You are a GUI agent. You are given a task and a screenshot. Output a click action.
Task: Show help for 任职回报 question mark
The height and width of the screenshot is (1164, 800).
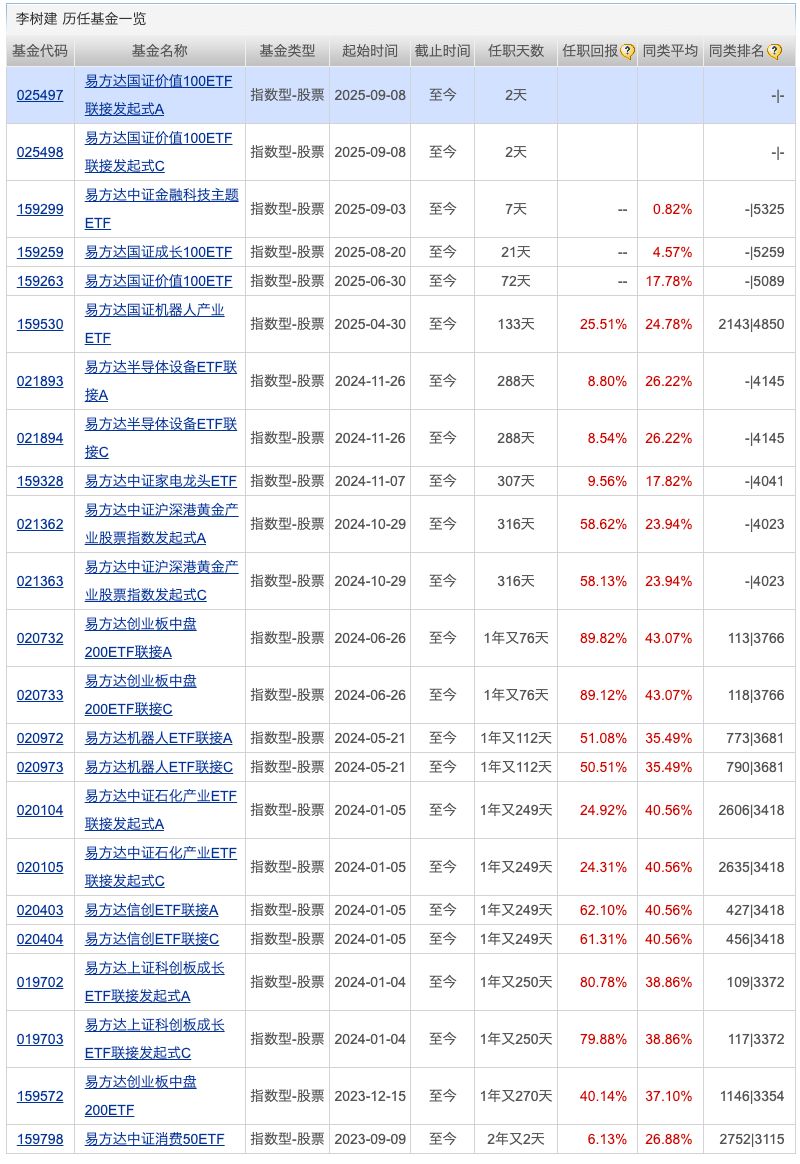pos(627,51)
